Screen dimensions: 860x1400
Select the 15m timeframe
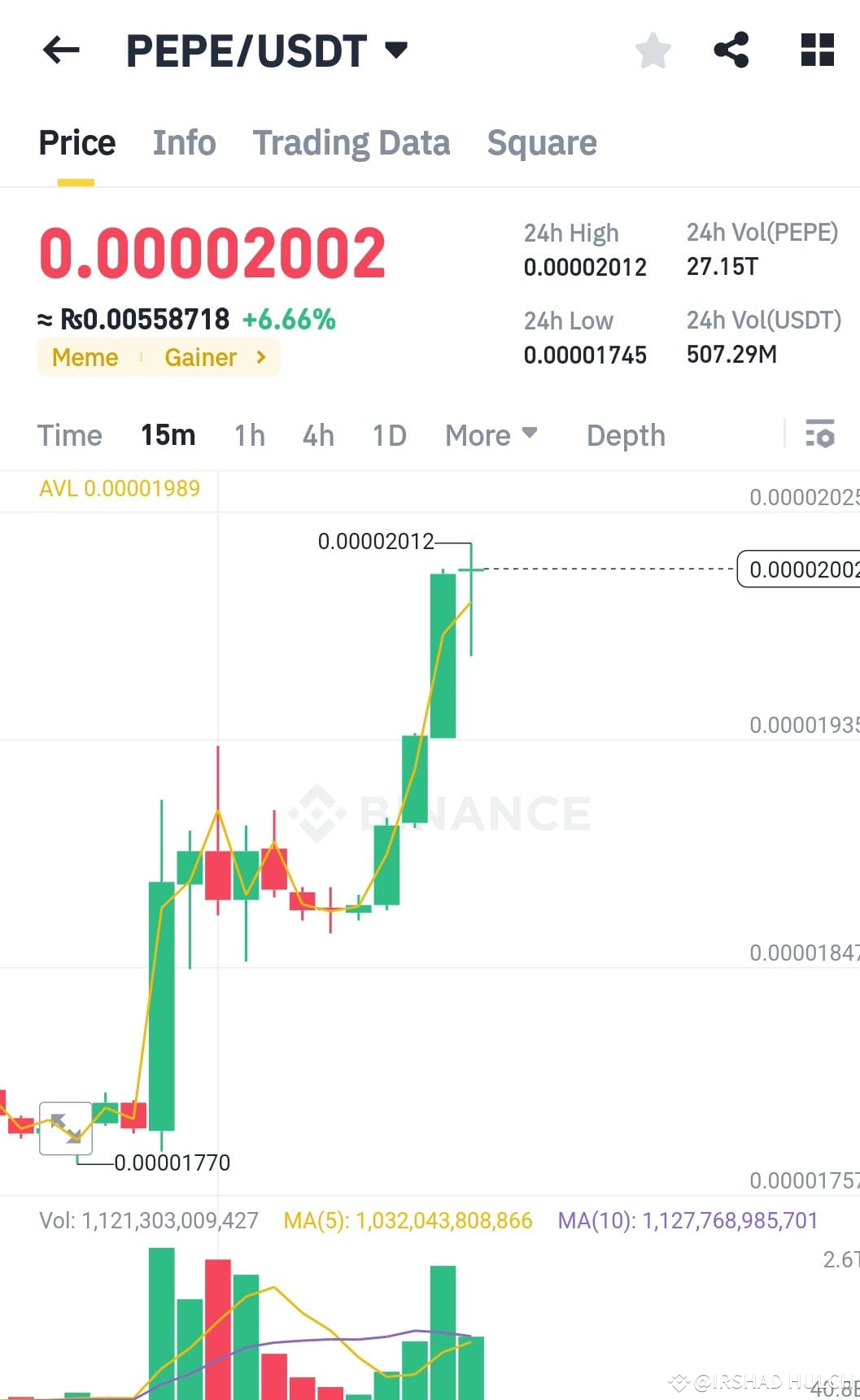(168, 435)
